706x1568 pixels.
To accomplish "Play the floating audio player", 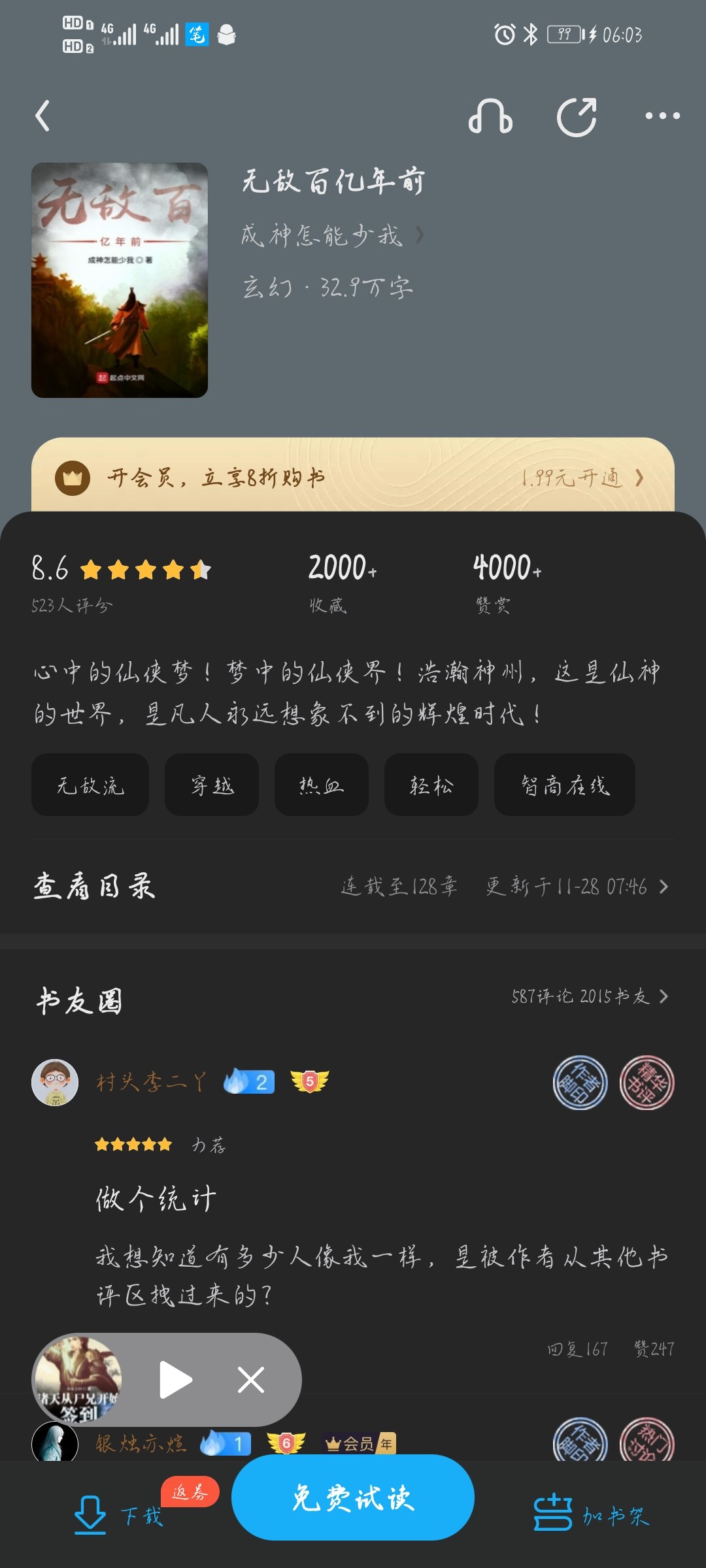I will (175, 1380).
